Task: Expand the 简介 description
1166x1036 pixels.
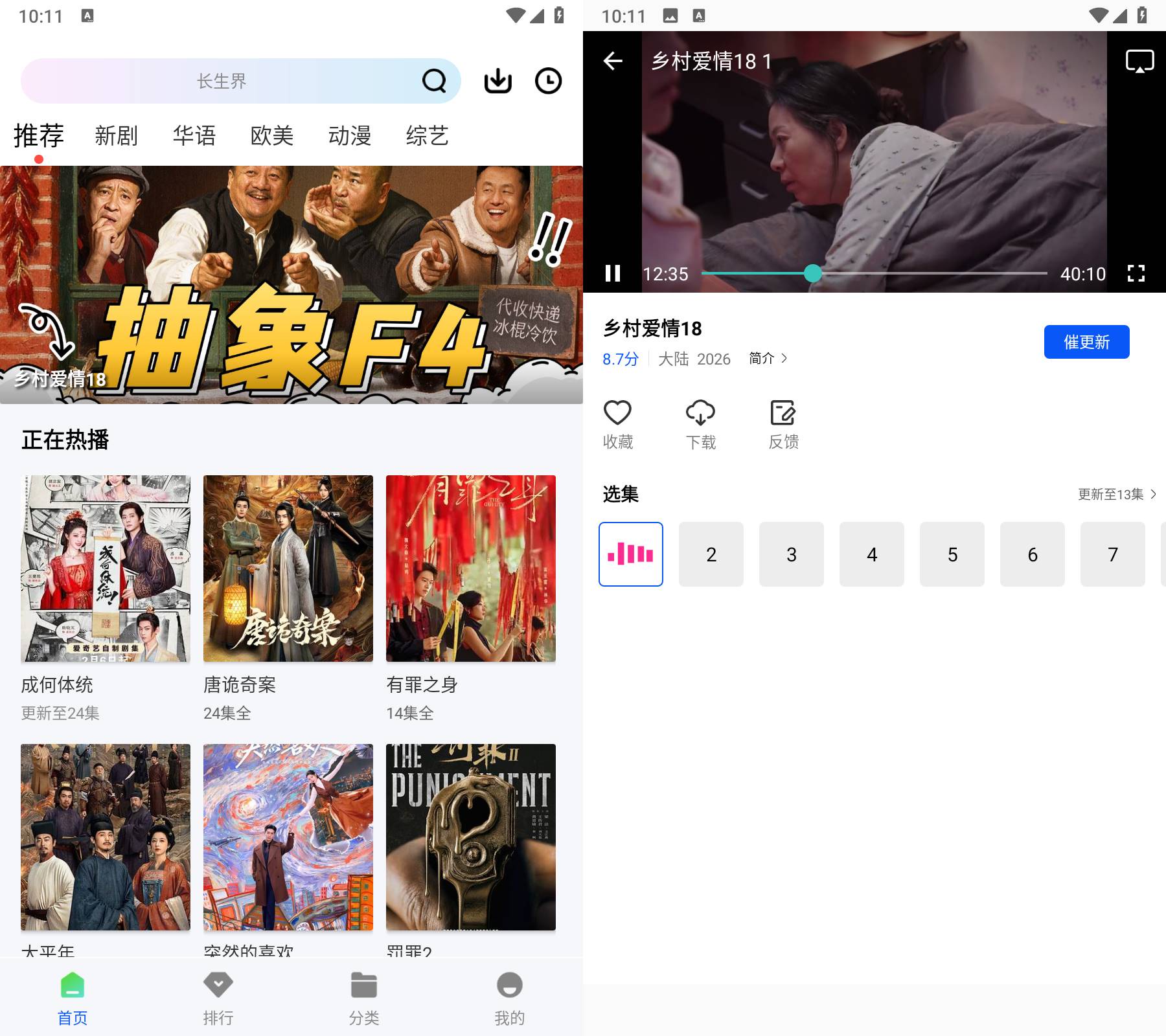Action: [x=768, y=358]
